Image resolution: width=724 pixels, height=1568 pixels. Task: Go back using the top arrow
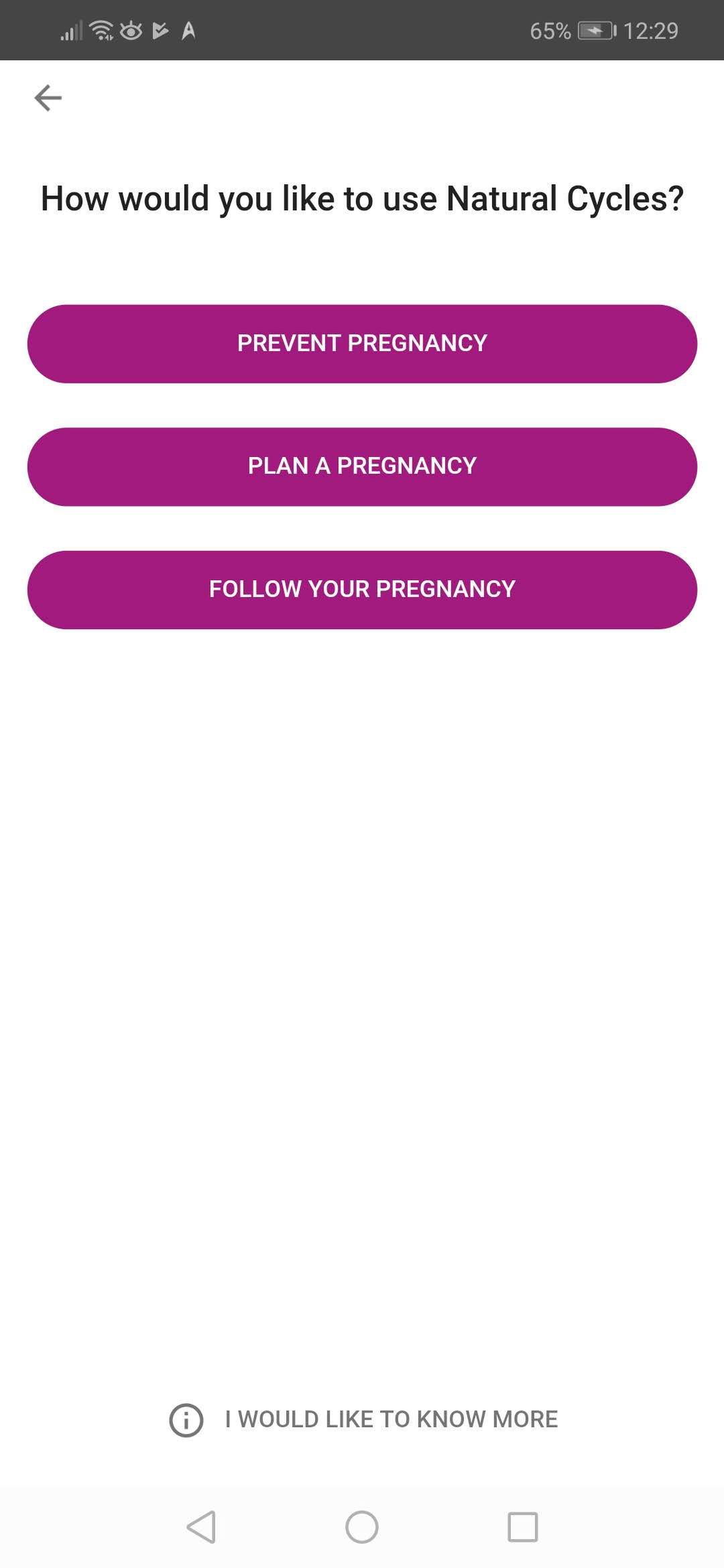pyautogui.click(x=48, y=98)
